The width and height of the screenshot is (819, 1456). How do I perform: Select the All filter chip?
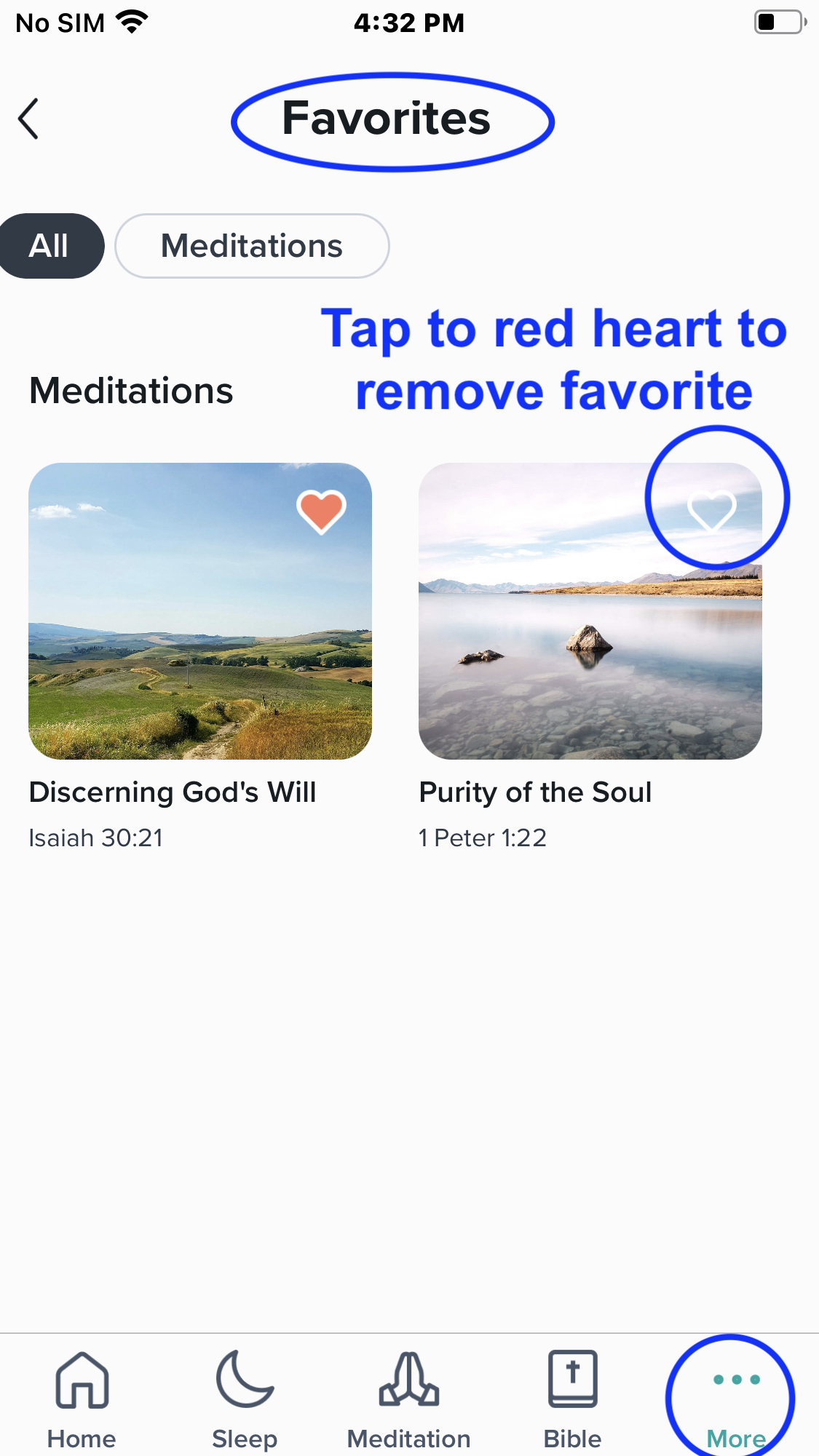[49, 246]
